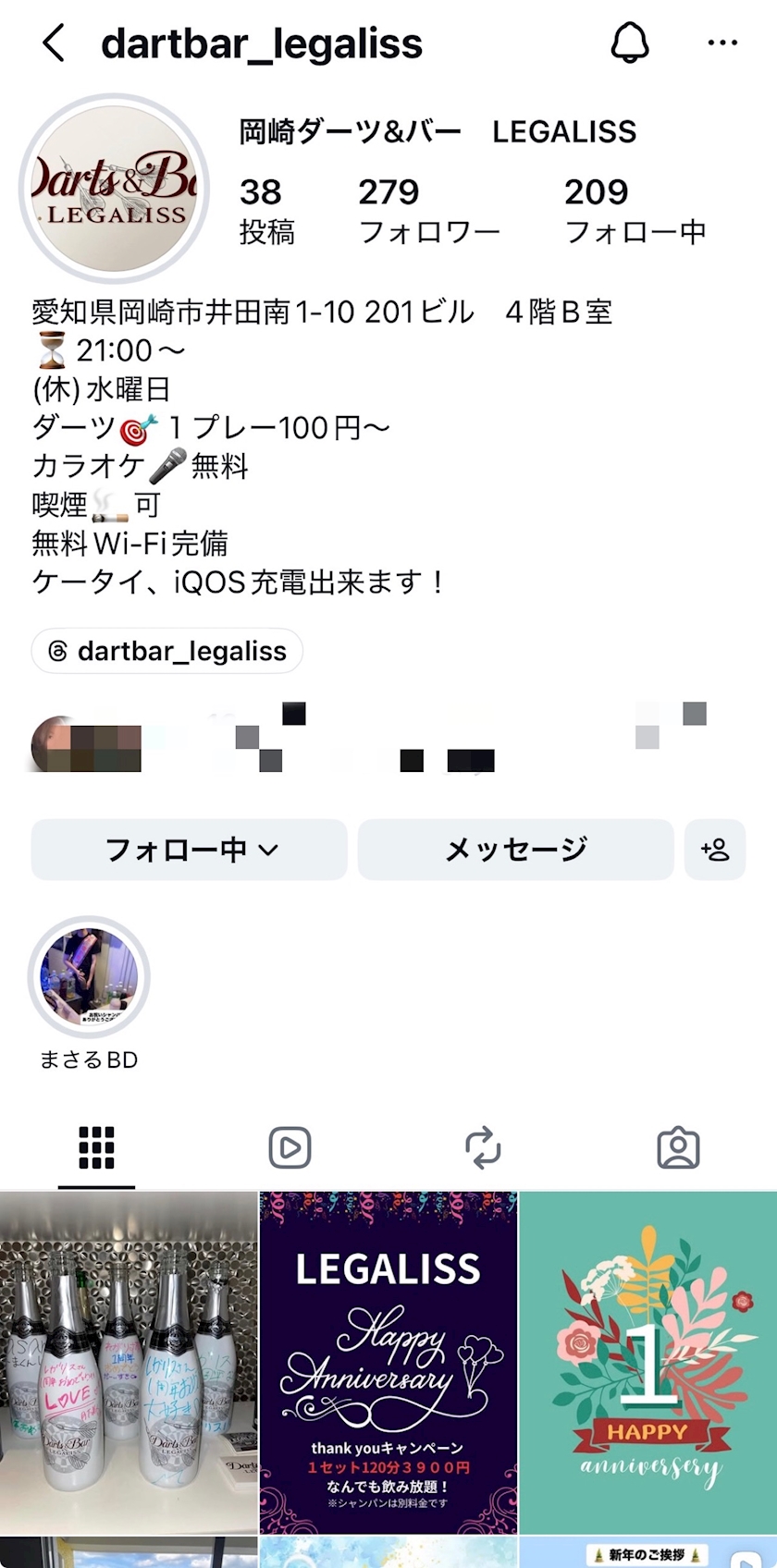The height and width of the screenshot is (1568, 777).
Task: Switch to the posts grid tab
Action: click(96, 1148)
